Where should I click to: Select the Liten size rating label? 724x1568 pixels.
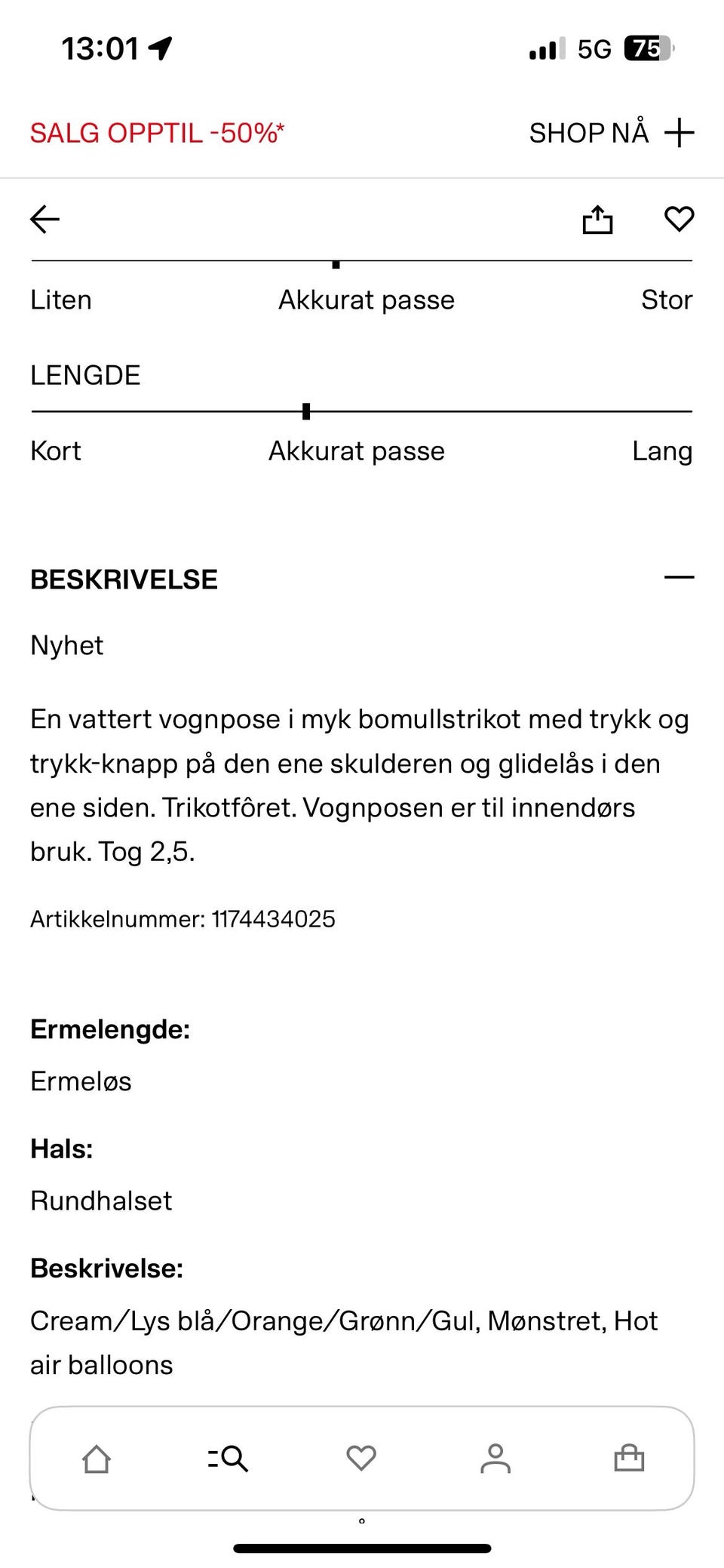(60, 299)
